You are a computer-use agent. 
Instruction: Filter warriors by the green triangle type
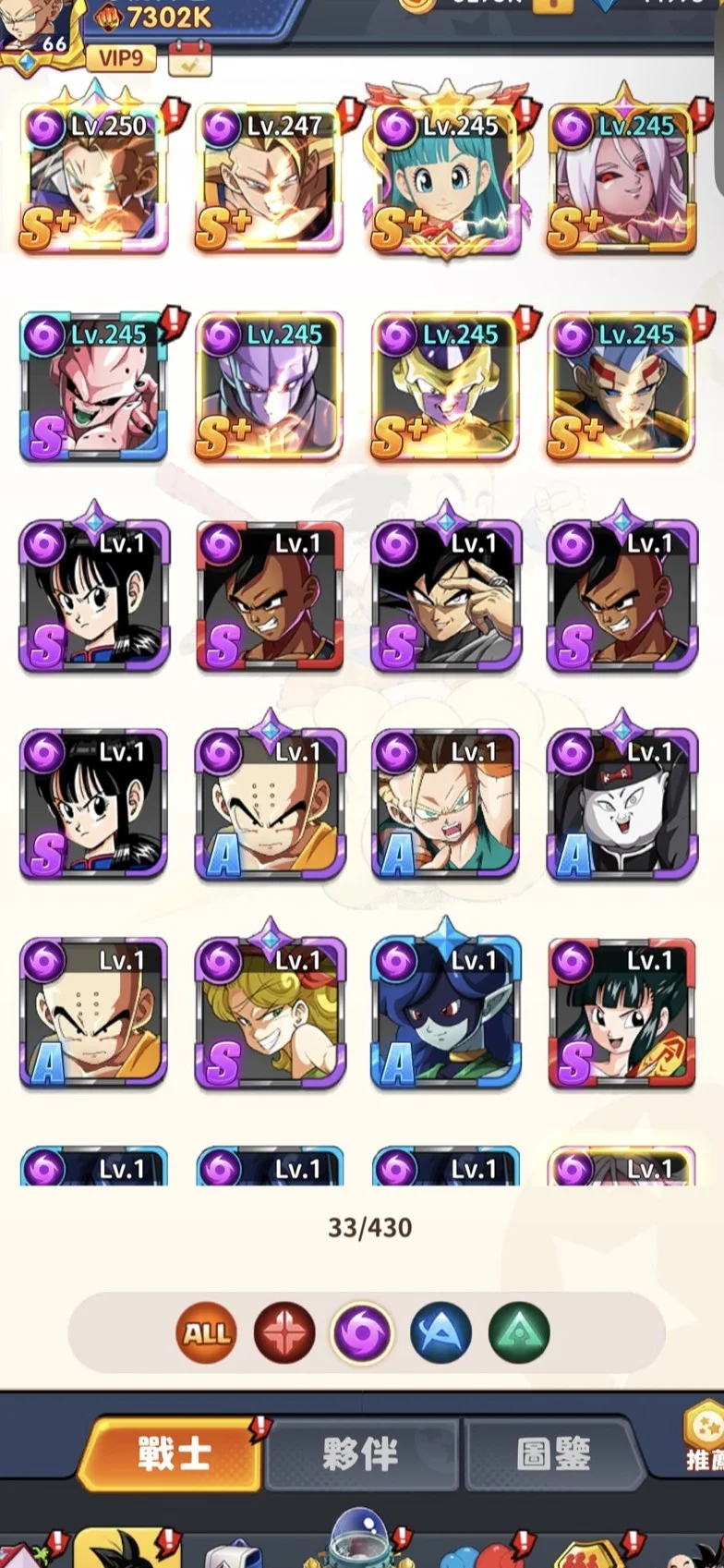(519, 1332)
